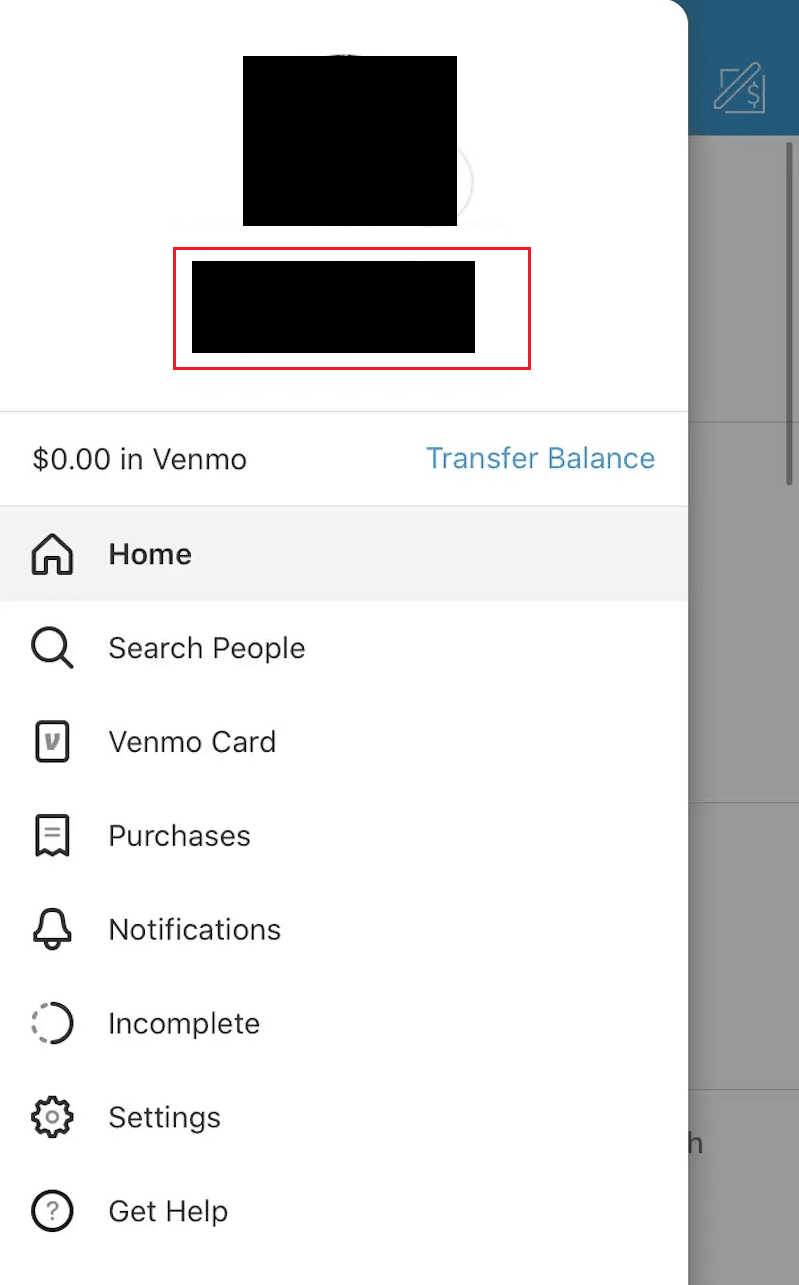
Task: Open Notifications from the sidebar
Action: (x=194, y=929)
